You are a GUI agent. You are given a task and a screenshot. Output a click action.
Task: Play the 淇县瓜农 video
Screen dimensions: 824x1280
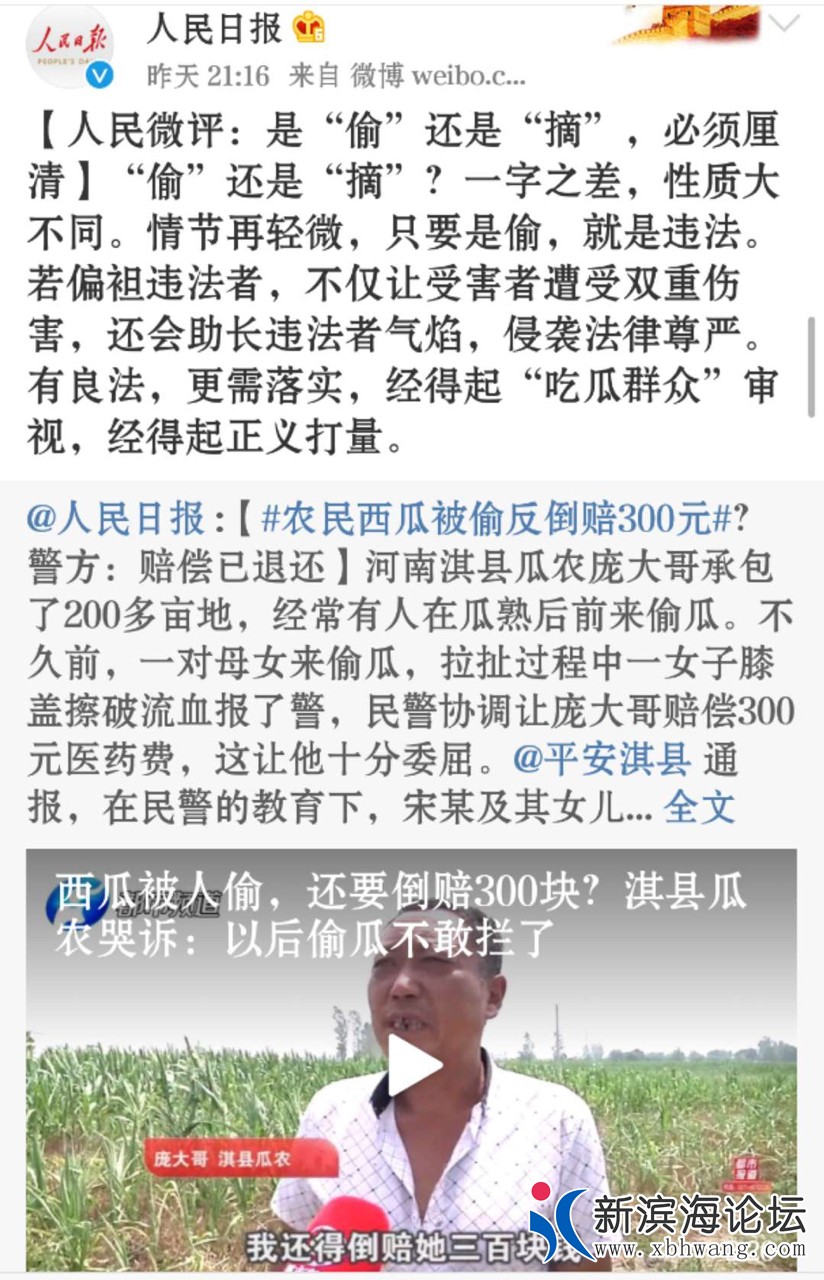coord(412,1064)
